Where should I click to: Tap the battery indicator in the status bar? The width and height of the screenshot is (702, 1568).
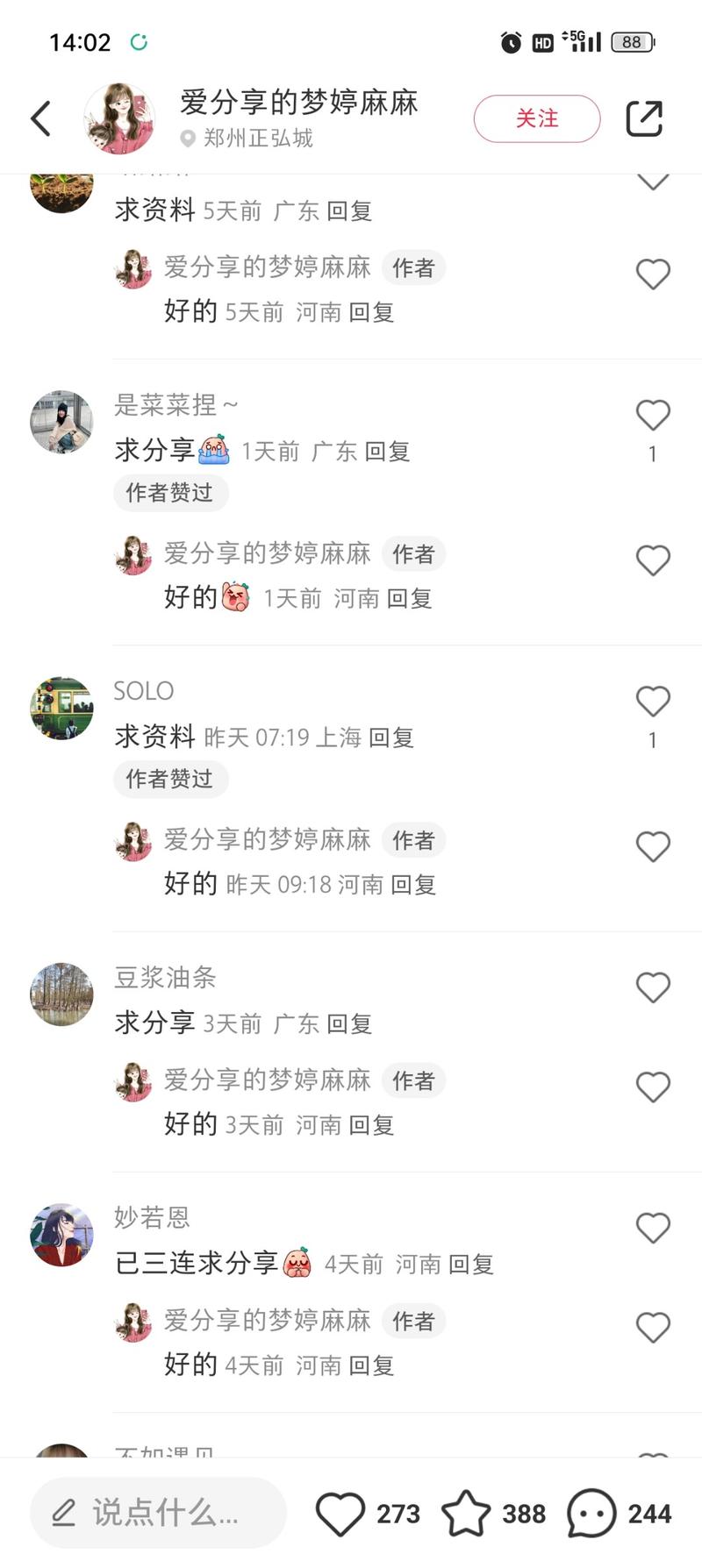click(630, 41)
